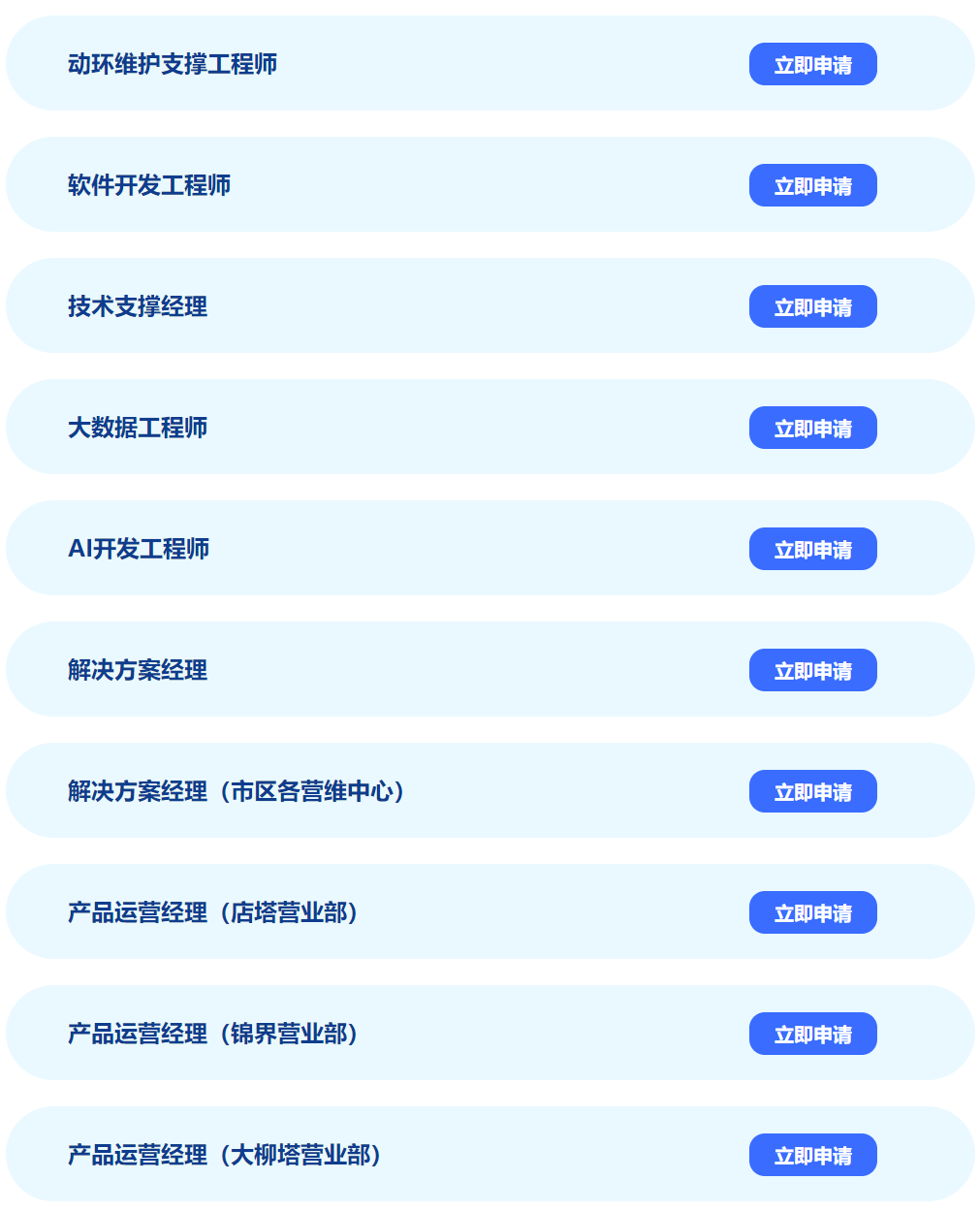The height and width of the screenshot is (1212, 980).
Task: Apply for the AI开发工程师 job
Action: point(812,549)
